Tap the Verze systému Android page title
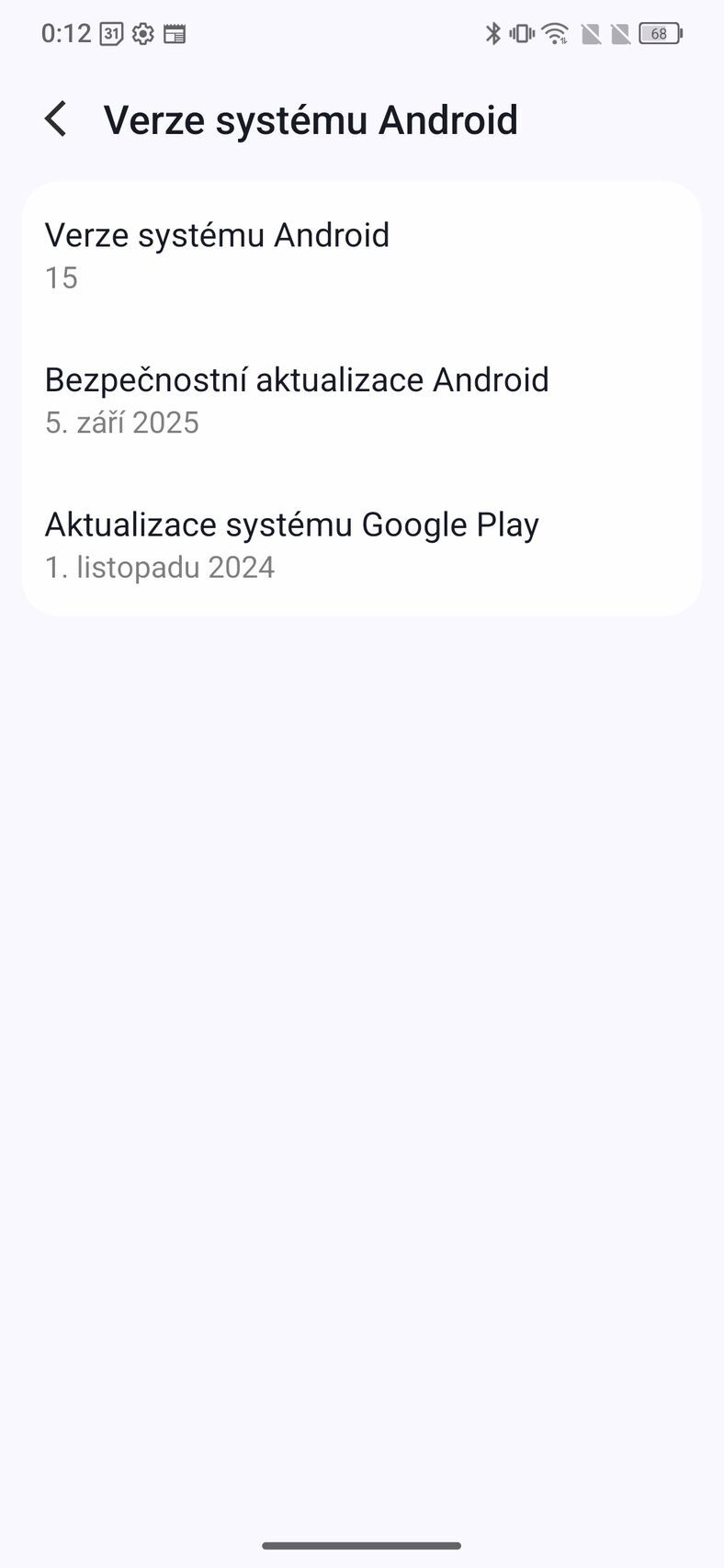 [311, 118]
